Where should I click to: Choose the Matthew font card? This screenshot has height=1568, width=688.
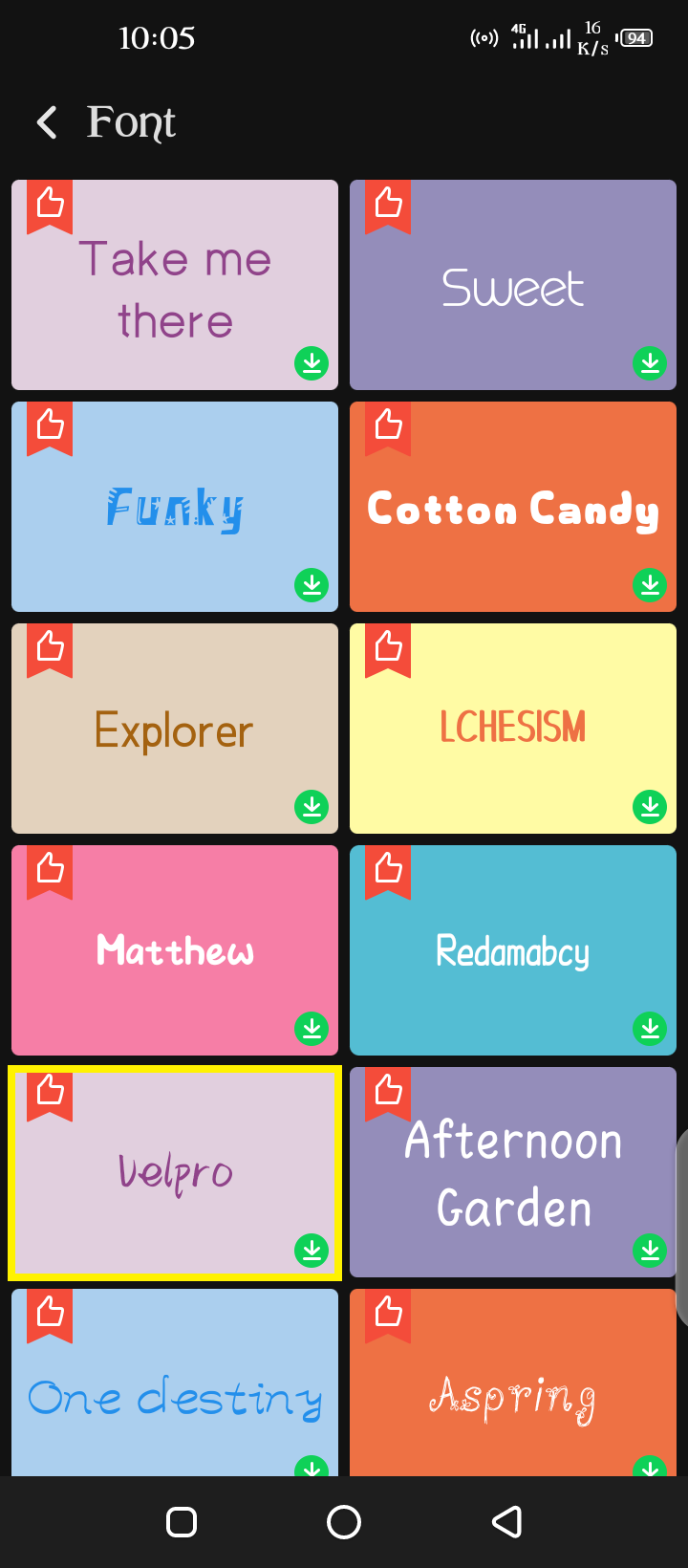pyautogui.click(x=175, y=950)
